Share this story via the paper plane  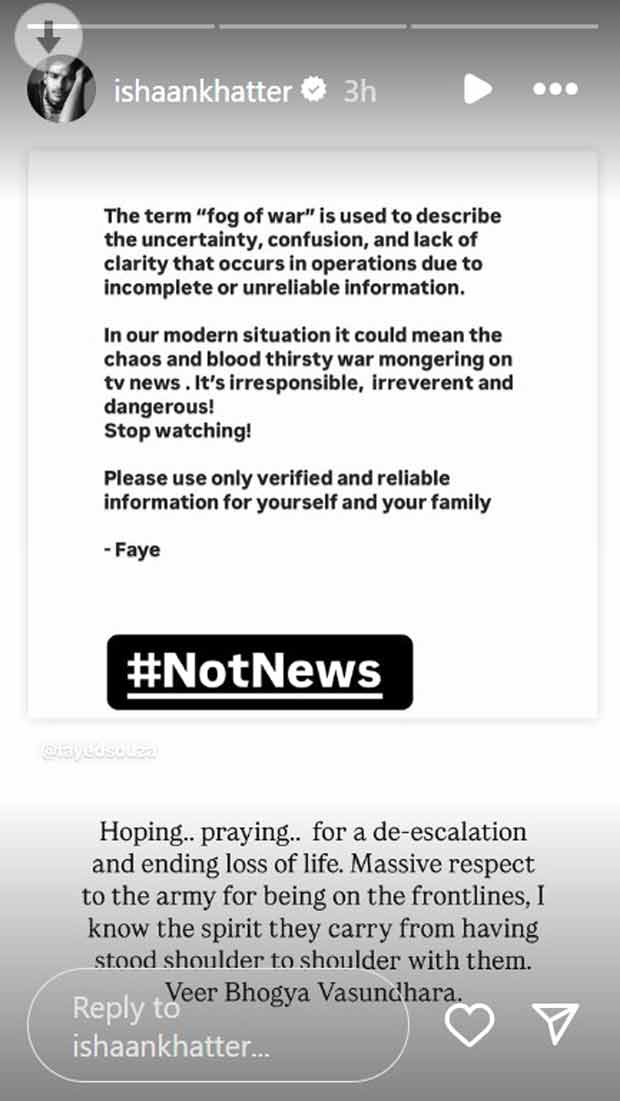(x=555, y=1022)
